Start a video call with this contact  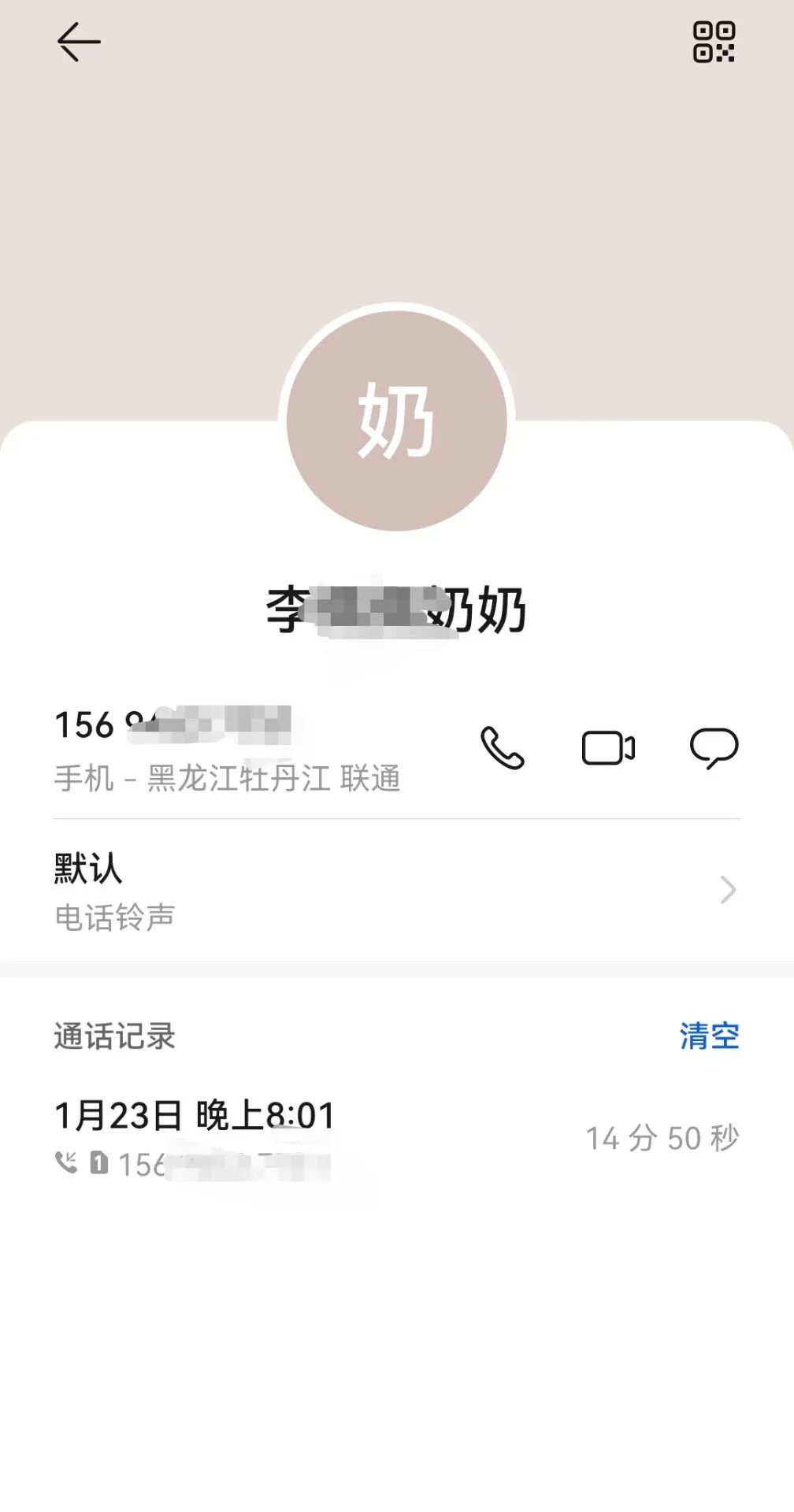tap(608, 747)
